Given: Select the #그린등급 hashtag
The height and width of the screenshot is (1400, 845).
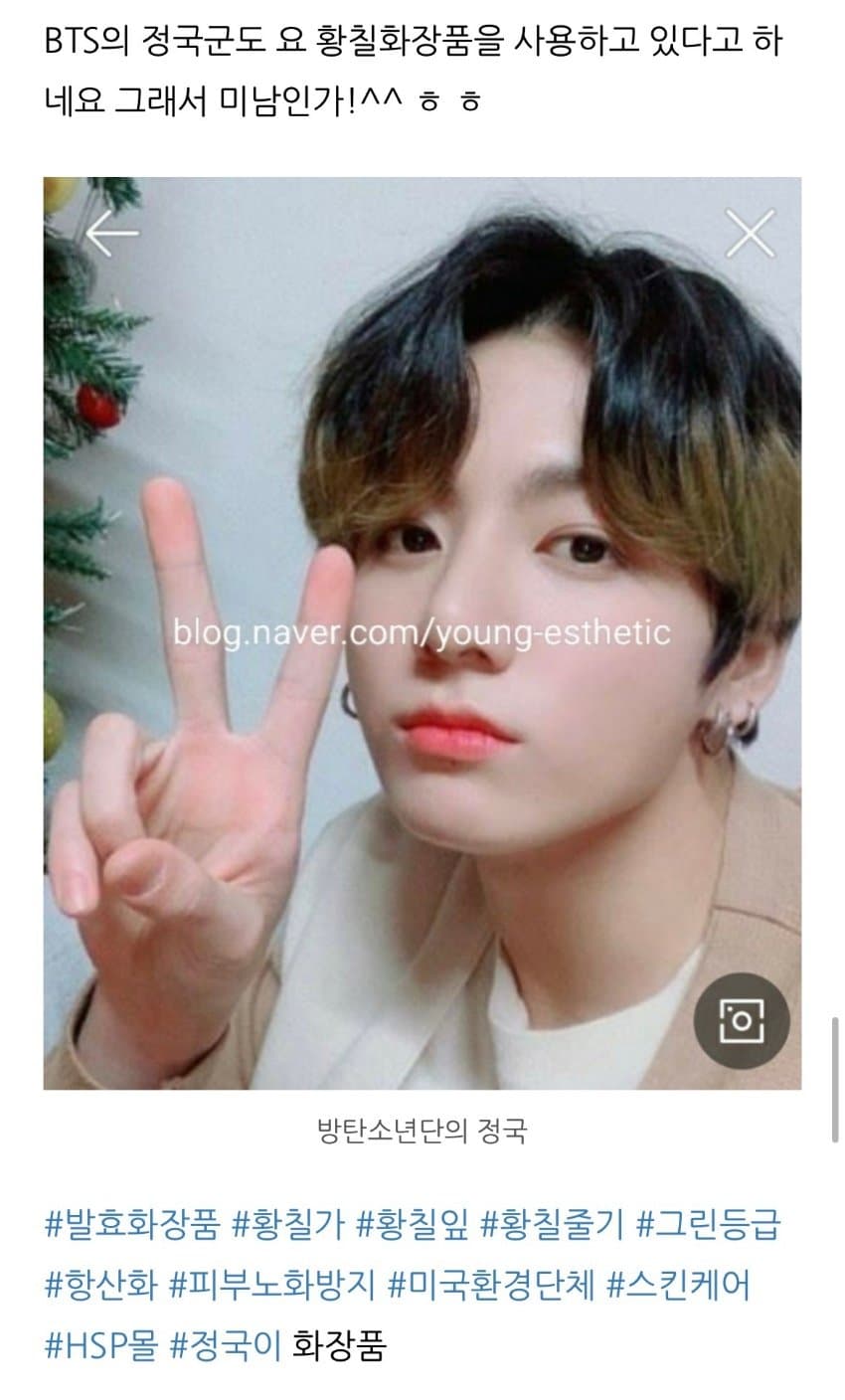Looking at the screenshot, I should (708, 1225).
